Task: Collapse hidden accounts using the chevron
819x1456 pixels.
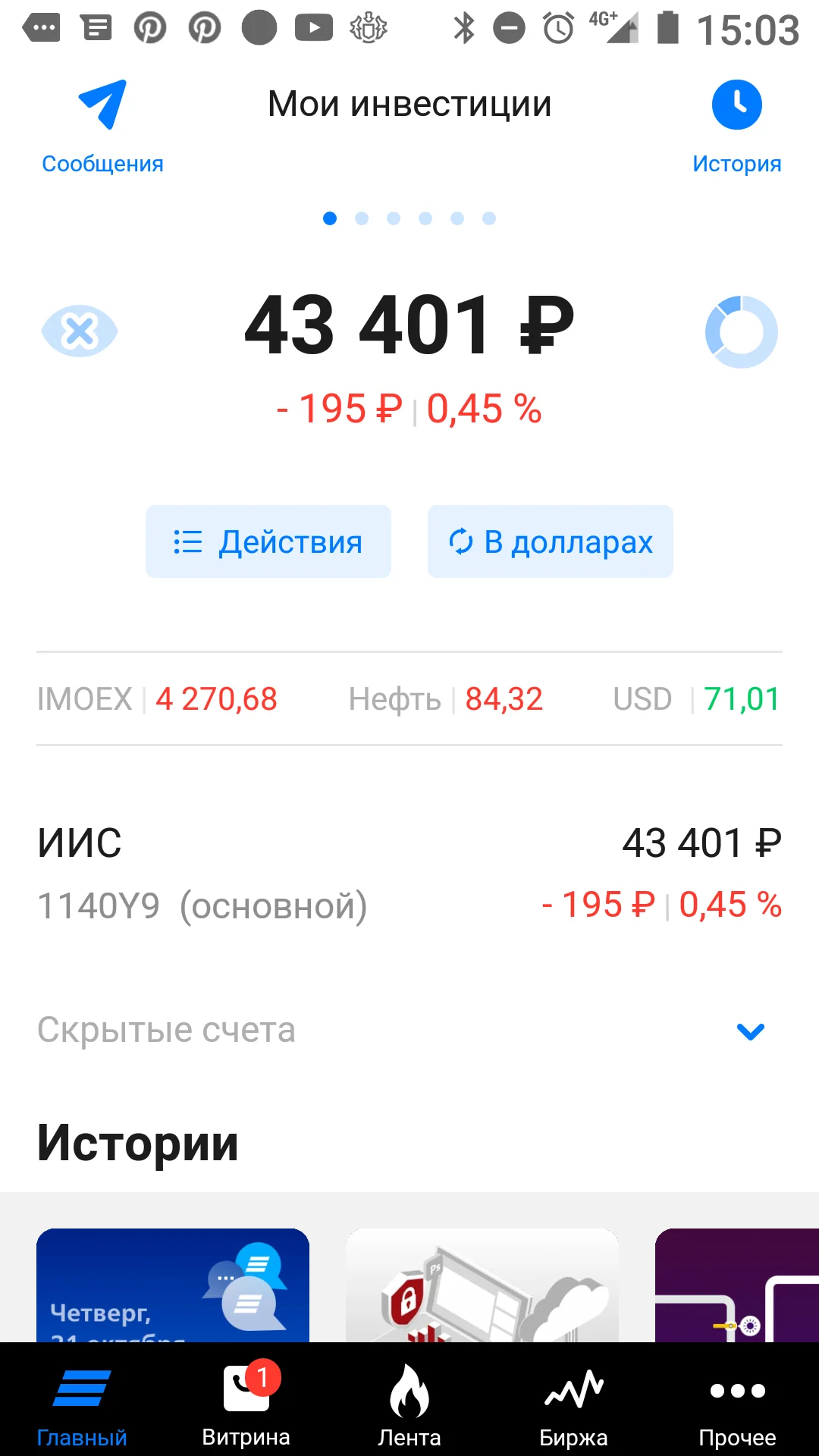Action: point(750,1031)
